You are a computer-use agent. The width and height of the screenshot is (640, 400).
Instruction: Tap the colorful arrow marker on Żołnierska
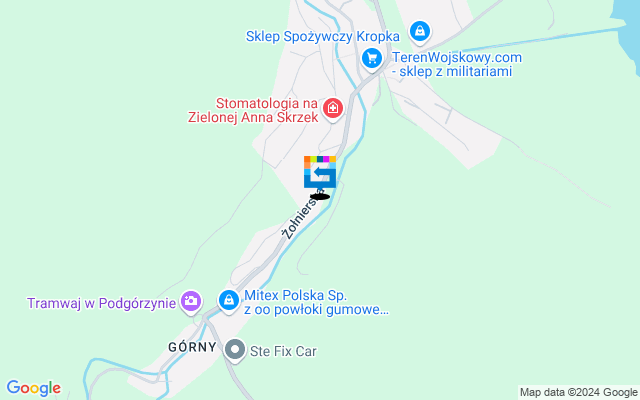pyautogui.click(x=320, y=172)
